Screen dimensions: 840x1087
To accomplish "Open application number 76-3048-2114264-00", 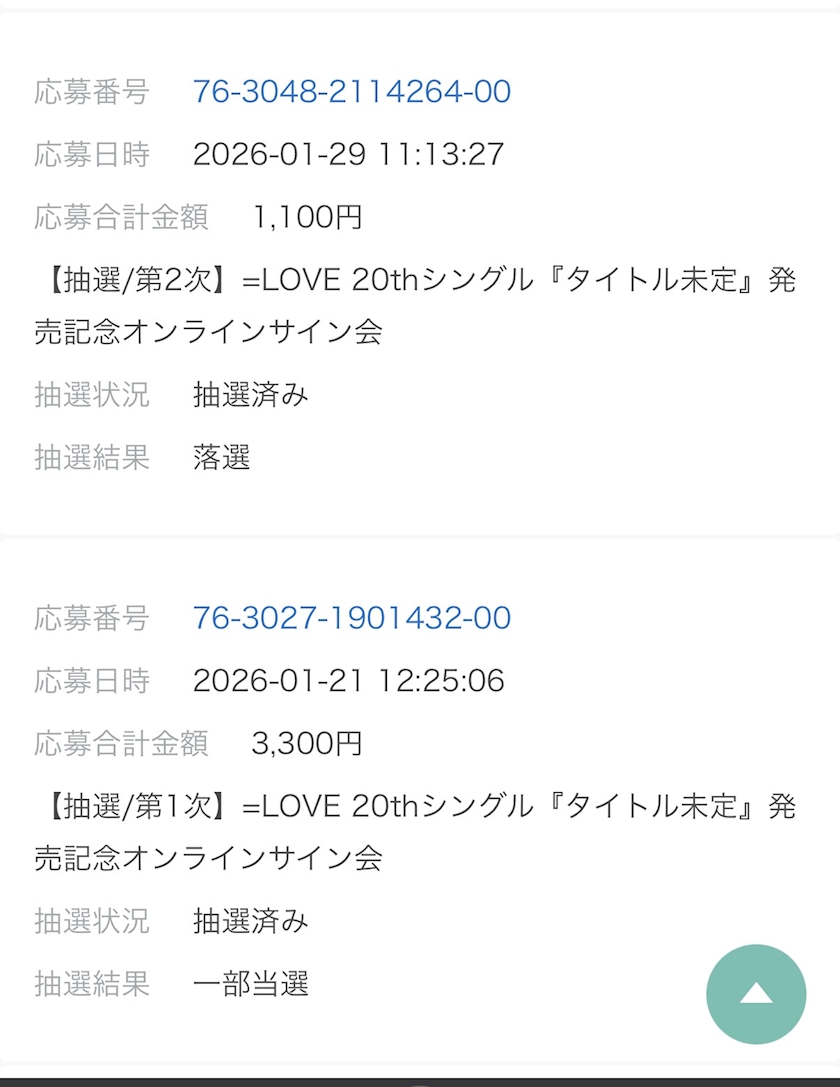I will pos(352,92).
